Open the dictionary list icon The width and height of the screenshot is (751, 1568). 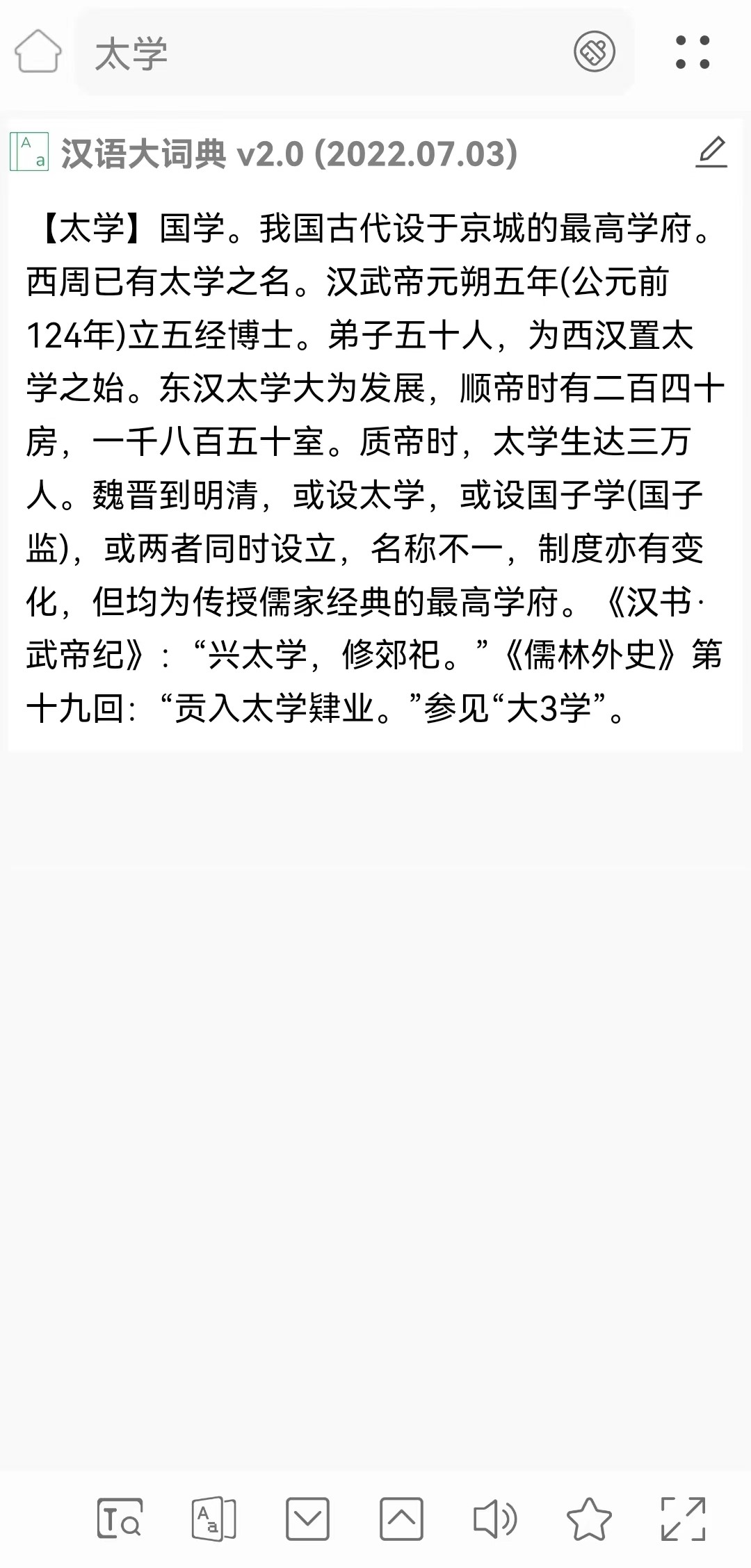(x=213, y=1518)
